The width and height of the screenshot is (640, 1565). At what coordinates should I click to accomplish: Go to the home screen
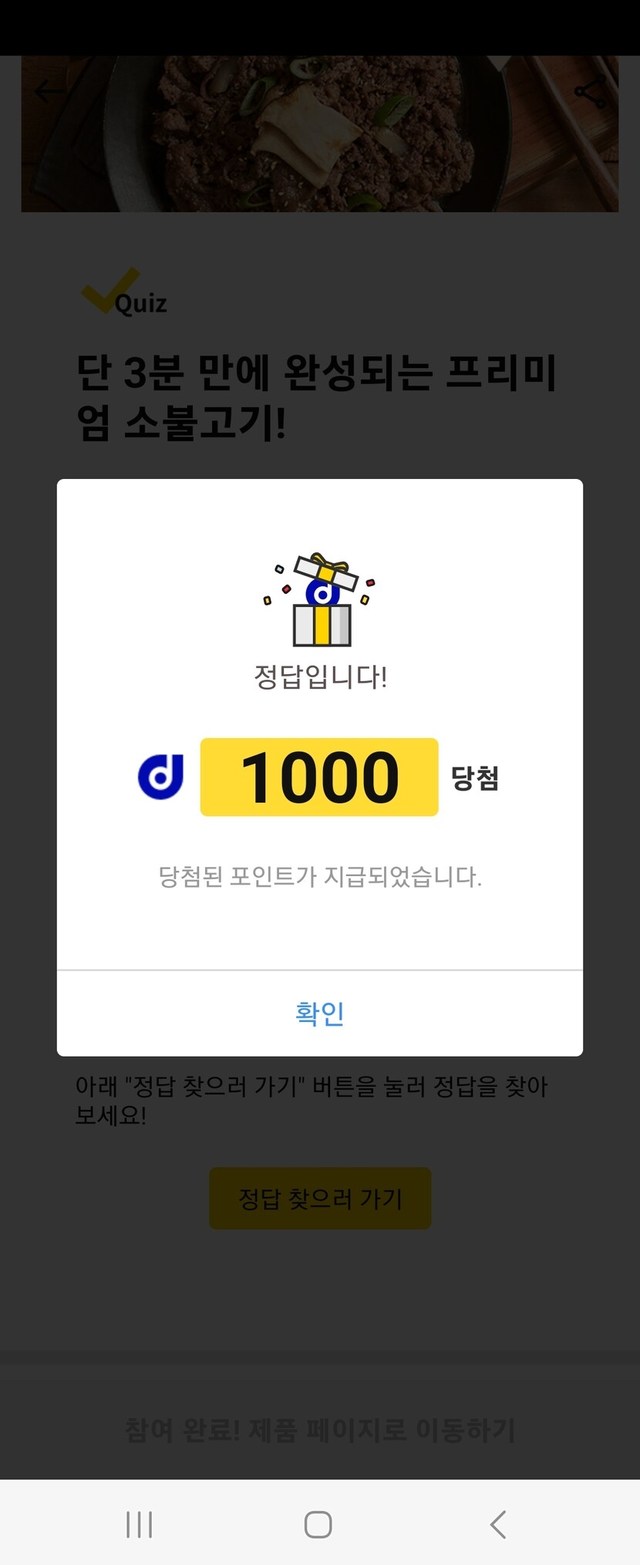tap(318, 1524)
